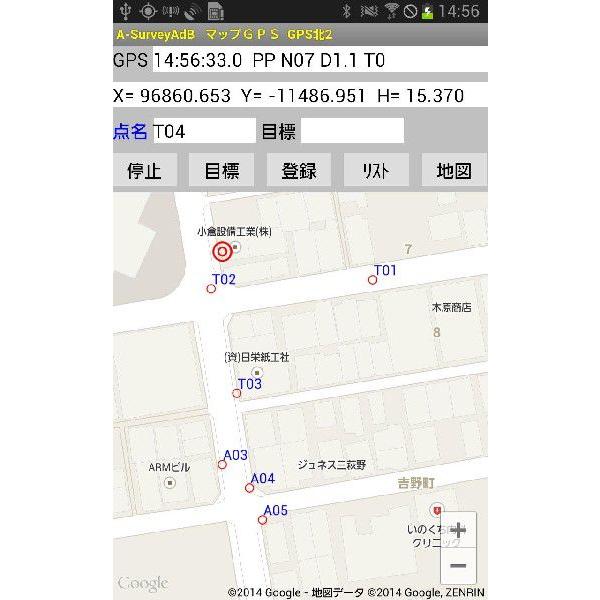
Task: Select the T01 map marker
Action: tap(373, 280)
